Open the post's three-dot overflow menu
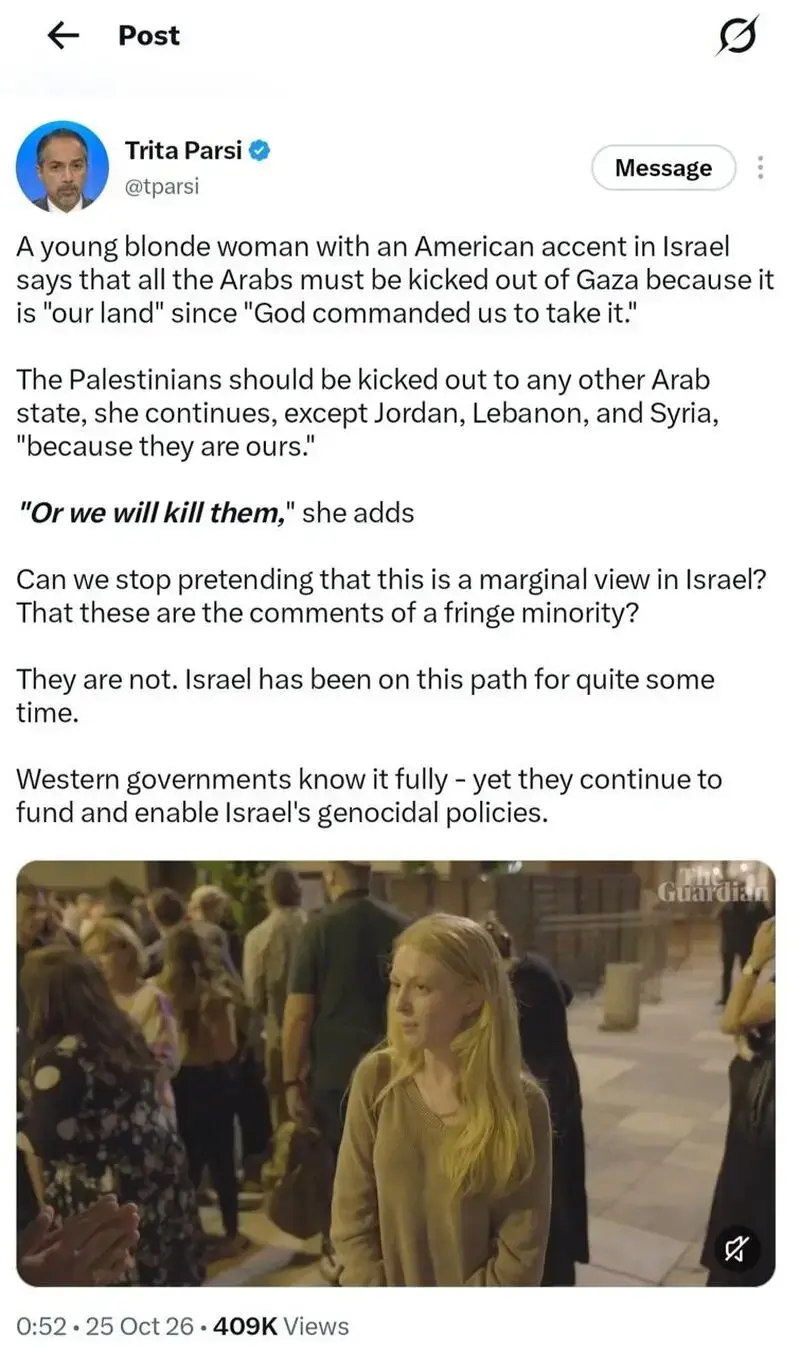The height and width of the screenshot is (1356, 800). tap(761, 168)
